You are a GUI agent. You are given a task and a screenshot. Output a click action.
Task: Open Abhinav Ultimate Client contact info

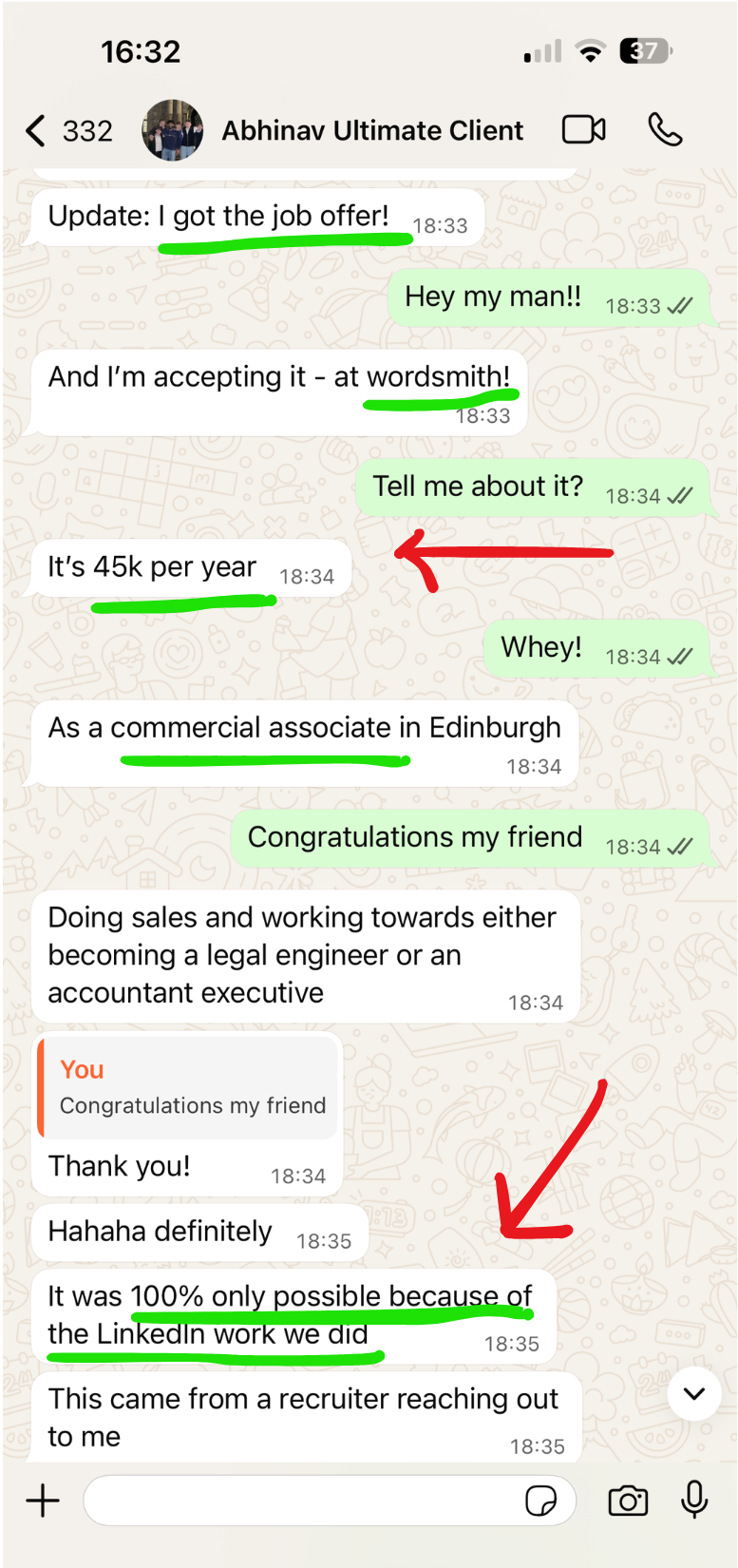(x=371, y=131)
